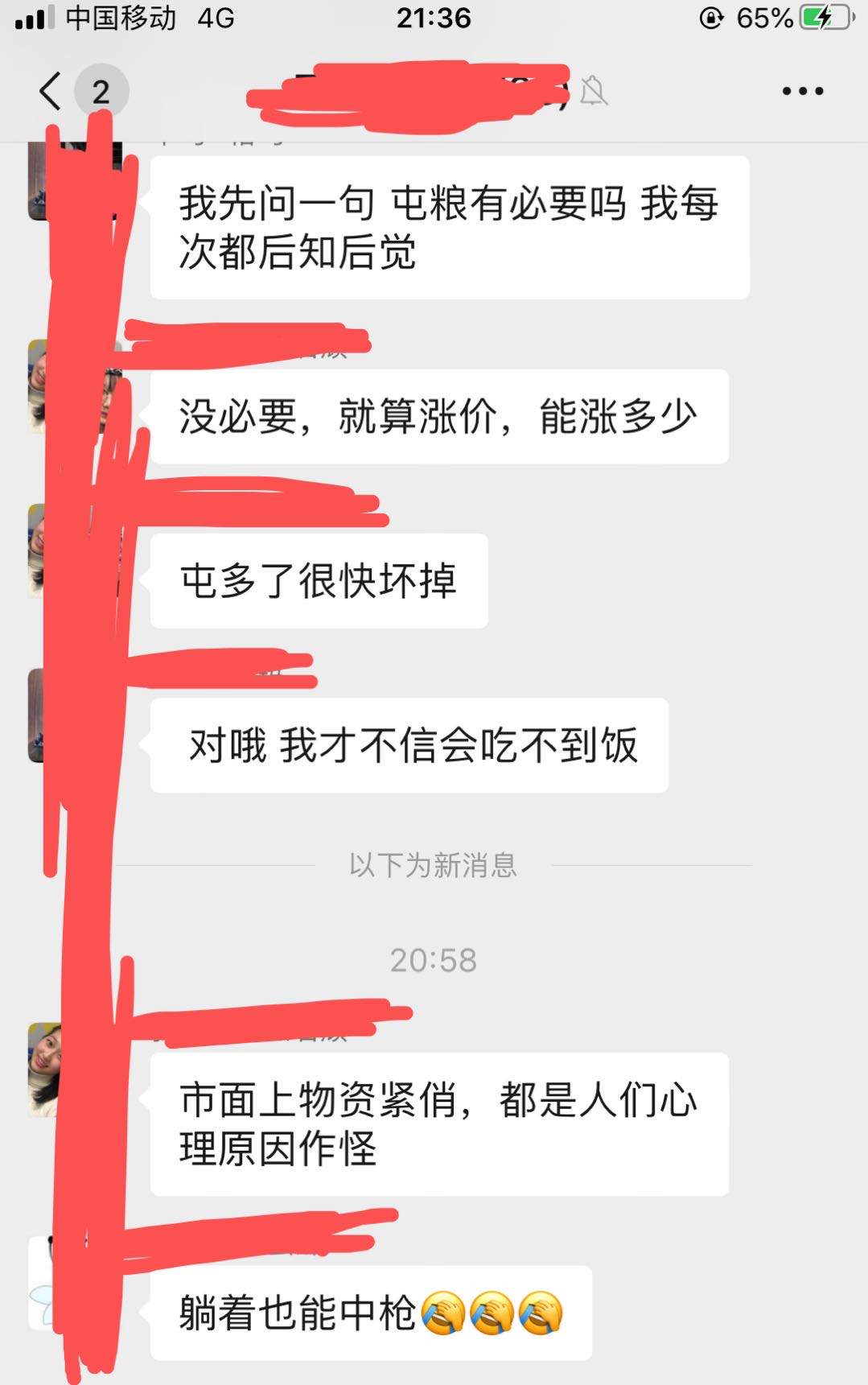868x1385 pixels.
Task: Tap the muted notification bell beside the group name
Action: pyautogui.click(x=595, y=91)
